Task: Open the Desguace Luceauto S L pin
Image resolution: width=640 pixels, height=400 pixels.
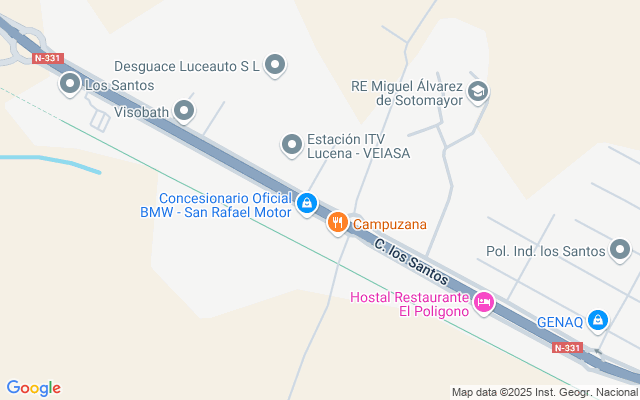Action: click(x=275, y=65)
